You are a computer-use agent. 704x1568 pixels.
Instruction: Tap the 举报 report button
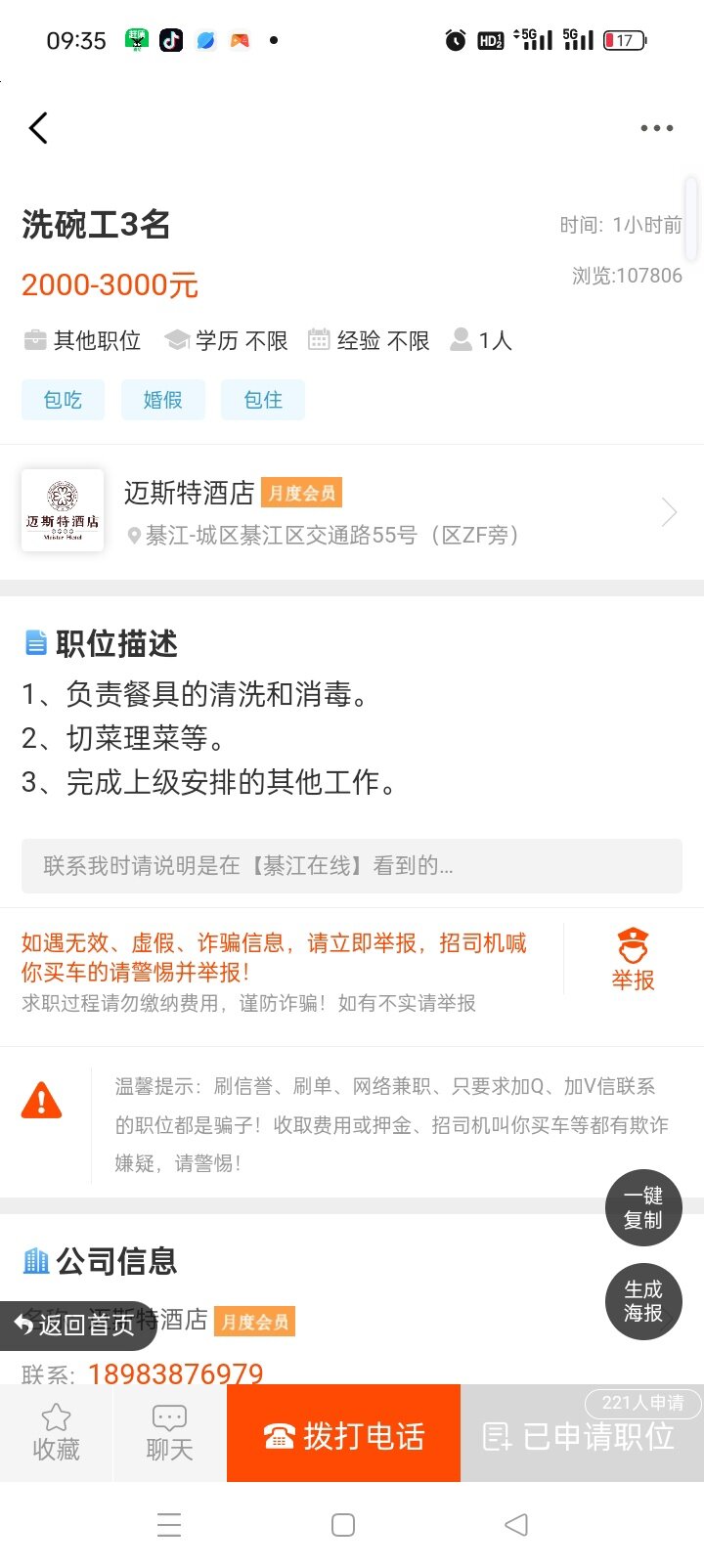tap(633, 961)
